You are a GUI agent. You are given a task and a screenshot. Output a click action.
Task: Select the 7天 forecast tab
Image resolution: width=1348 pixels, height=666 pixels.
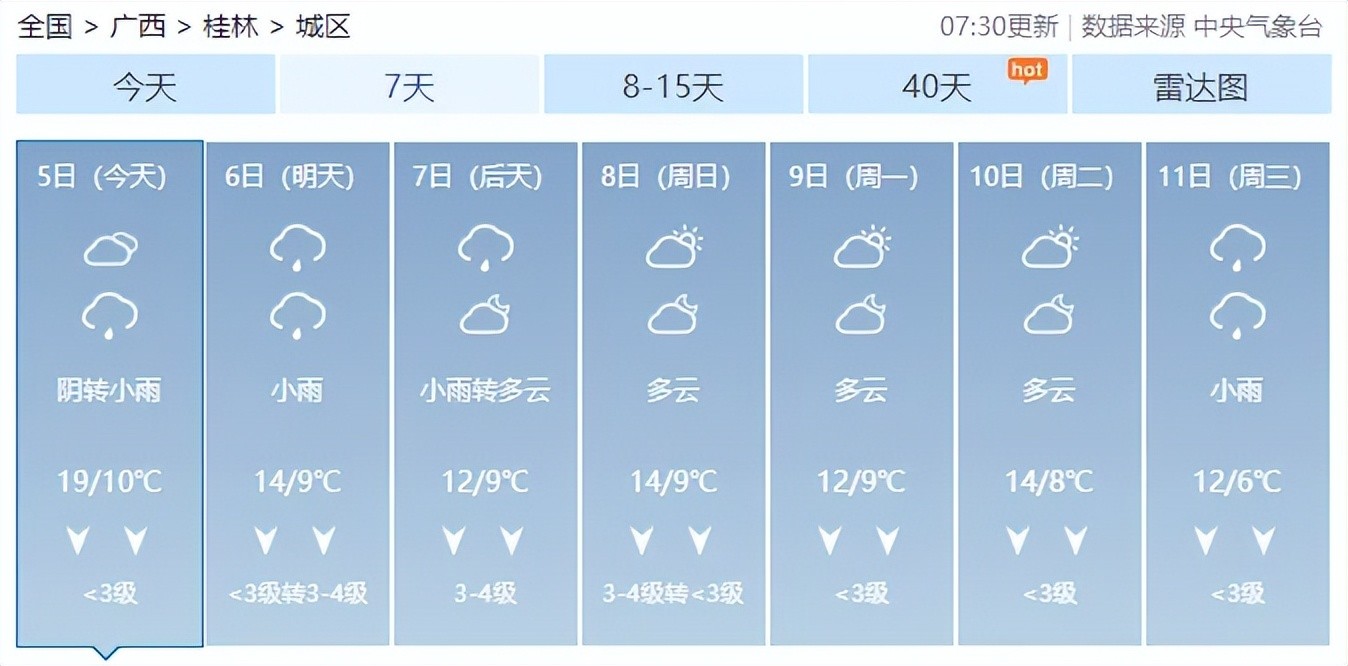click(409, 86)
